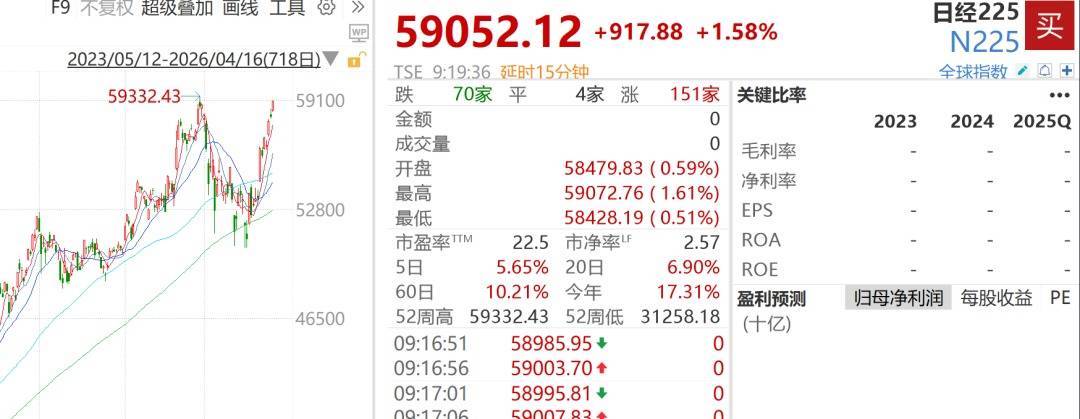This screenshot has width=1080, height=419.
Task: Switch to the PE forecast tab
Action: pos(1059,298)
